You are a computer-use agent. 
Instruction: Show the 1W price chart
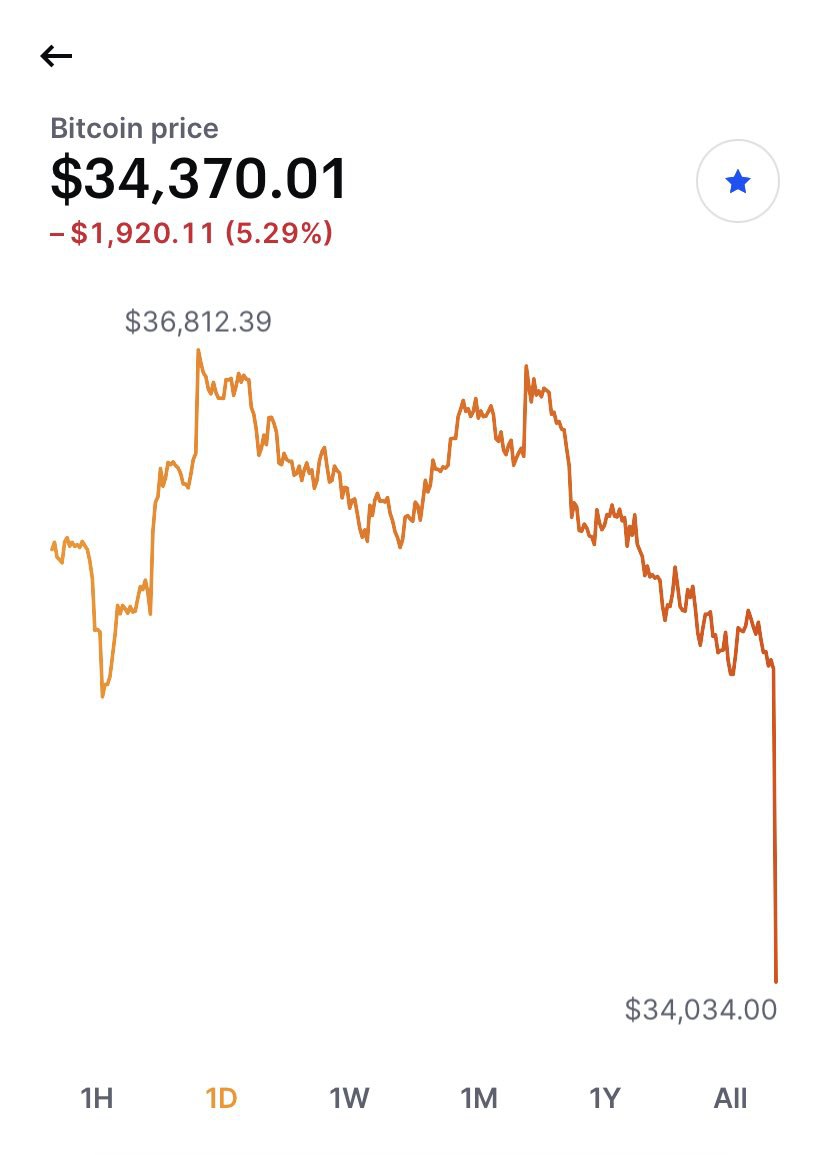point(349,1099)
